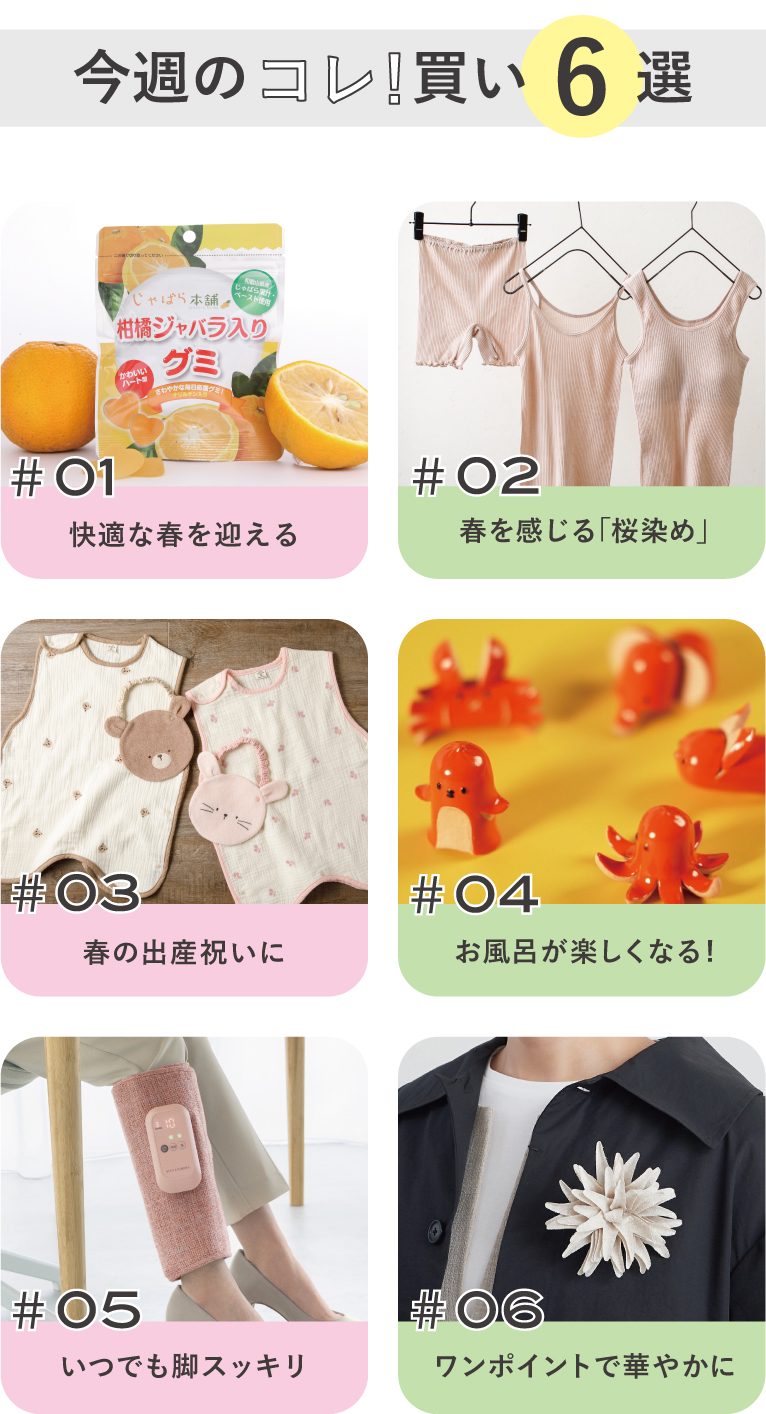Tap card #05 いつでも脚スッキリ

click(184, 1224)
